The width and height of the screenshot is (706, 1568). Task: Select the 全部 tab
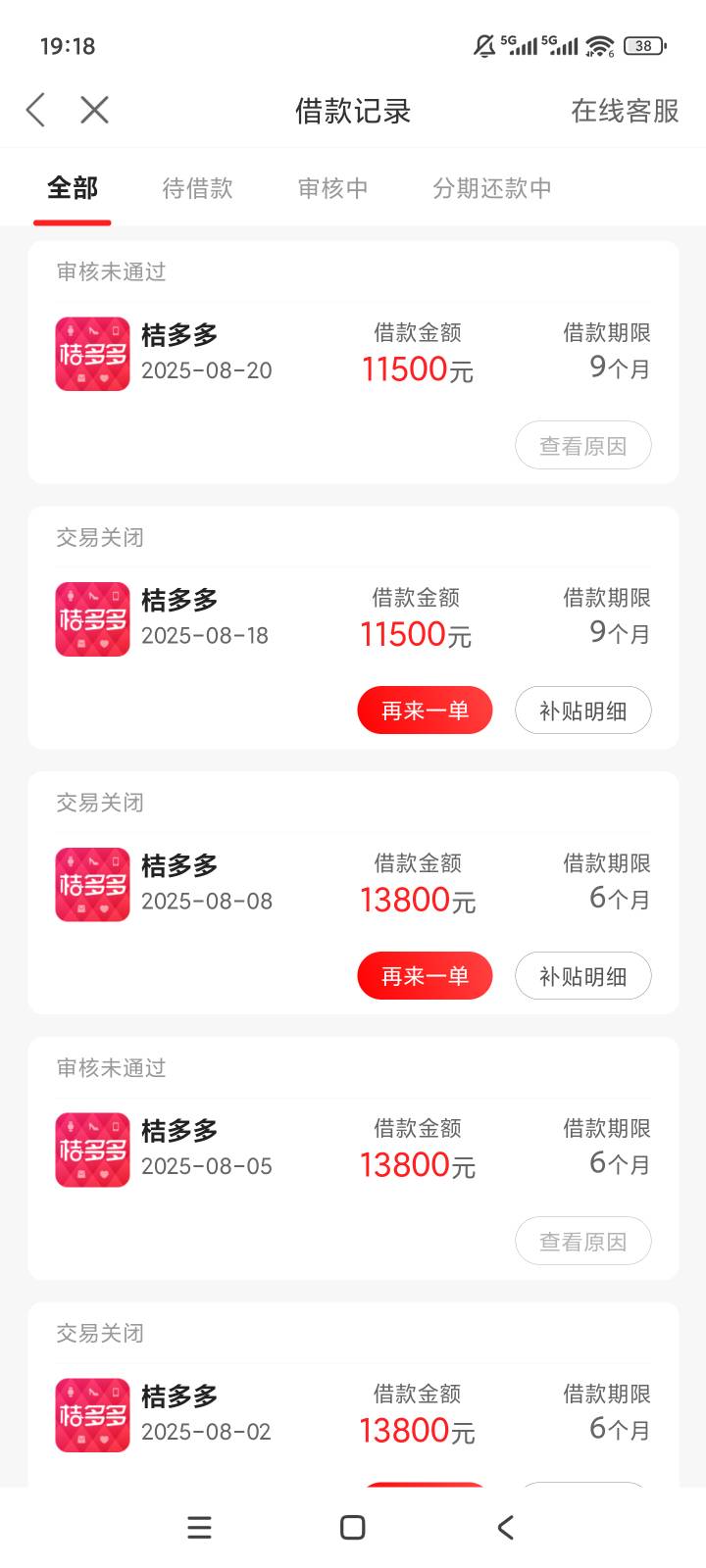point(73,188)
